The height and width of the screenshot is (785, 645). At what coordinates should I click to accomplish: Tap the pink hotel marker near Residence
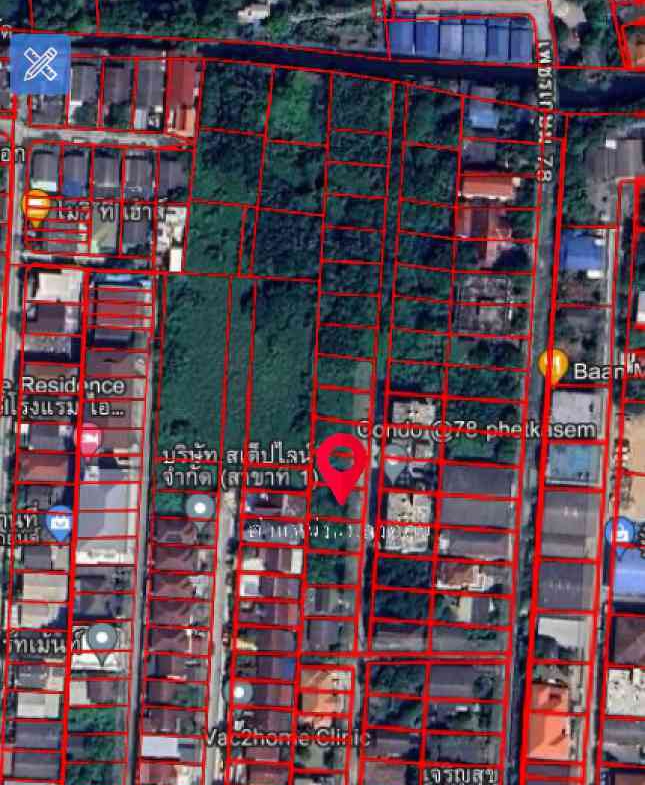pyautogui.click(x=89, y=439)
